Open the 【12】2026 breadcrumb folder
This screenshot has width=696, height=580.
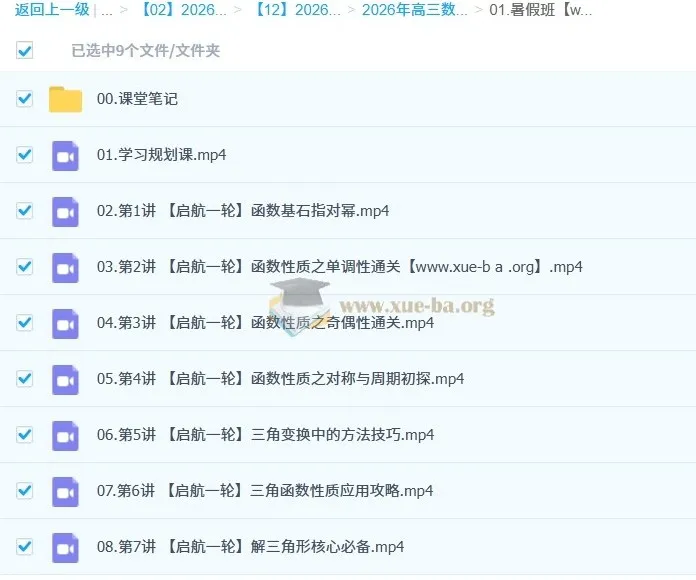[296, 11]
